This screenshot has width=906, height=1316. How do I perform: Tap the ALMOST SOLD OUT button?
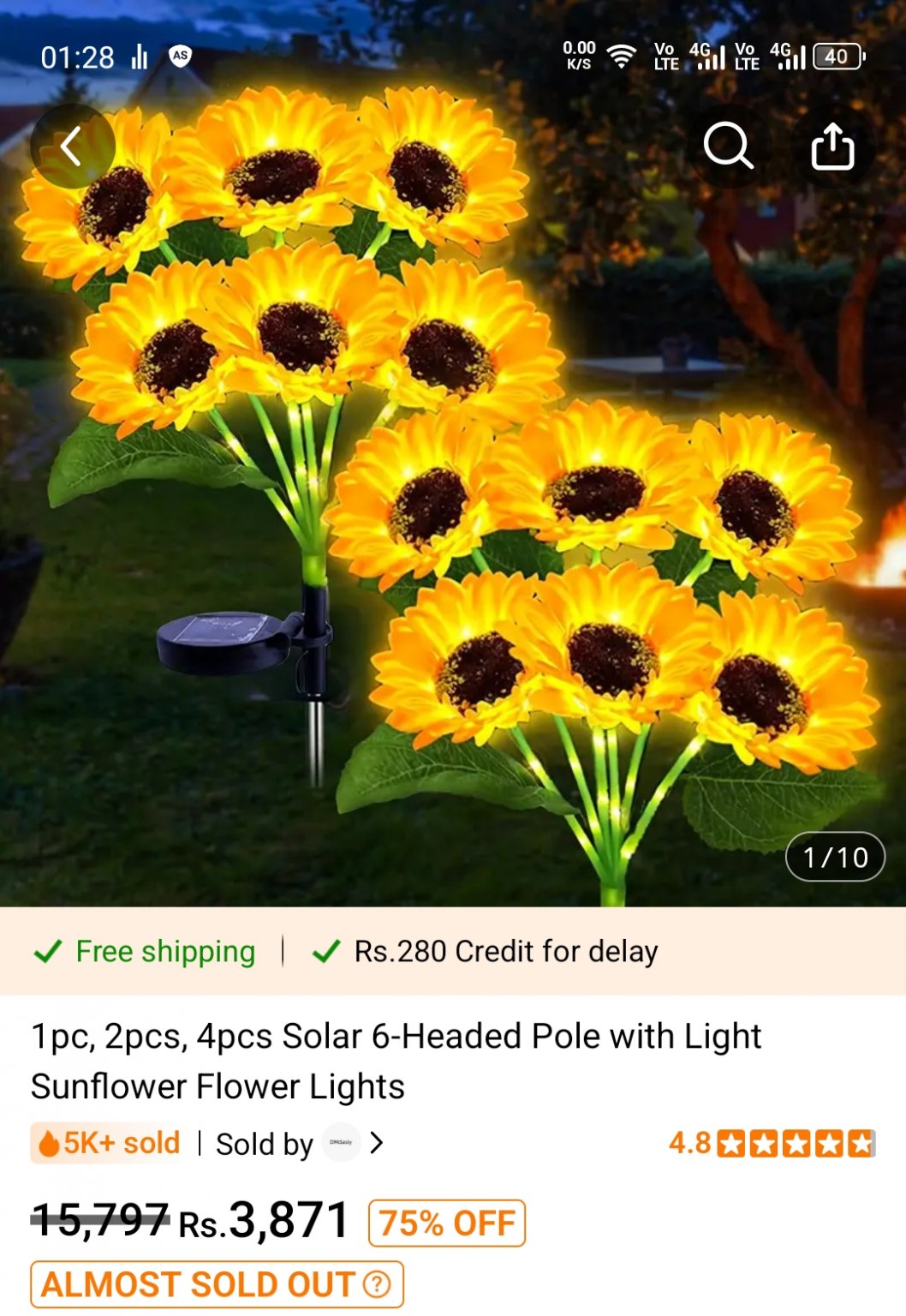200,1284
